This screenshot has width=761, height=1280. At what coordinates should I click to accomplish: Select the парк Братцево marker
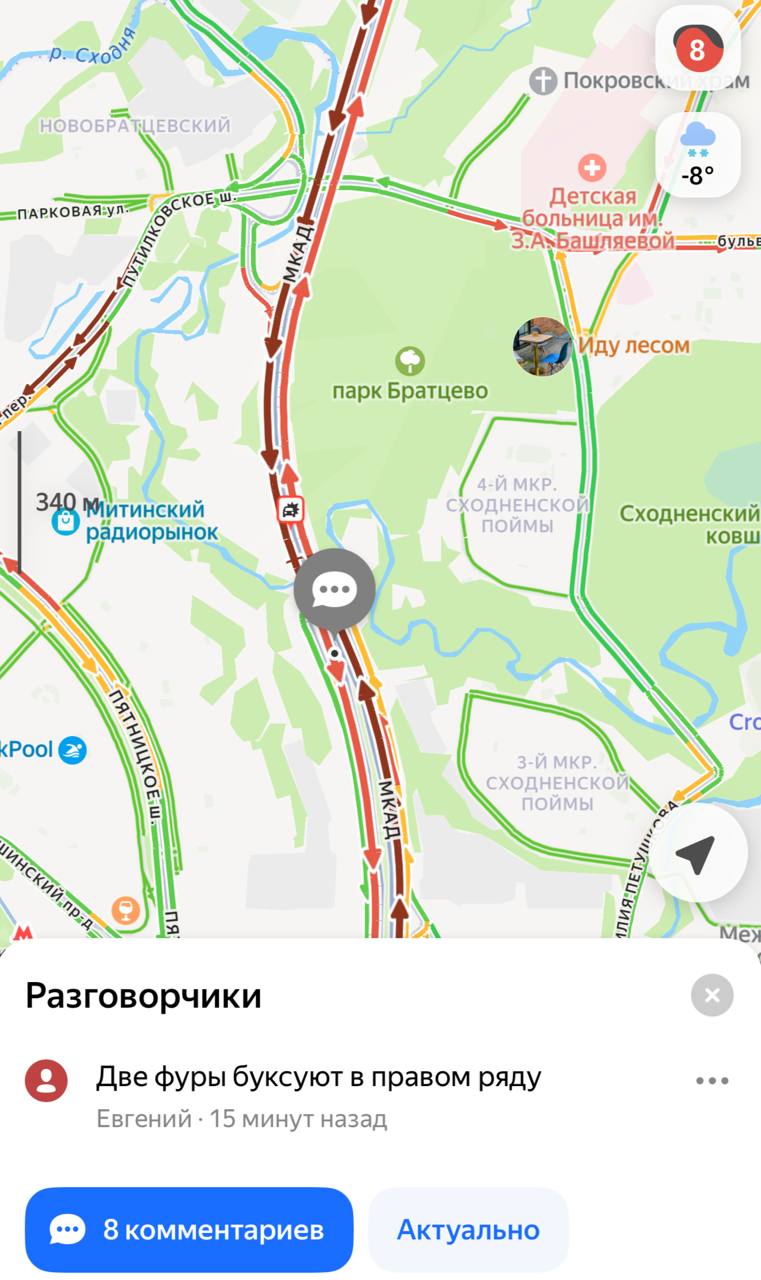pyautogui.click(x=409, y=361)
